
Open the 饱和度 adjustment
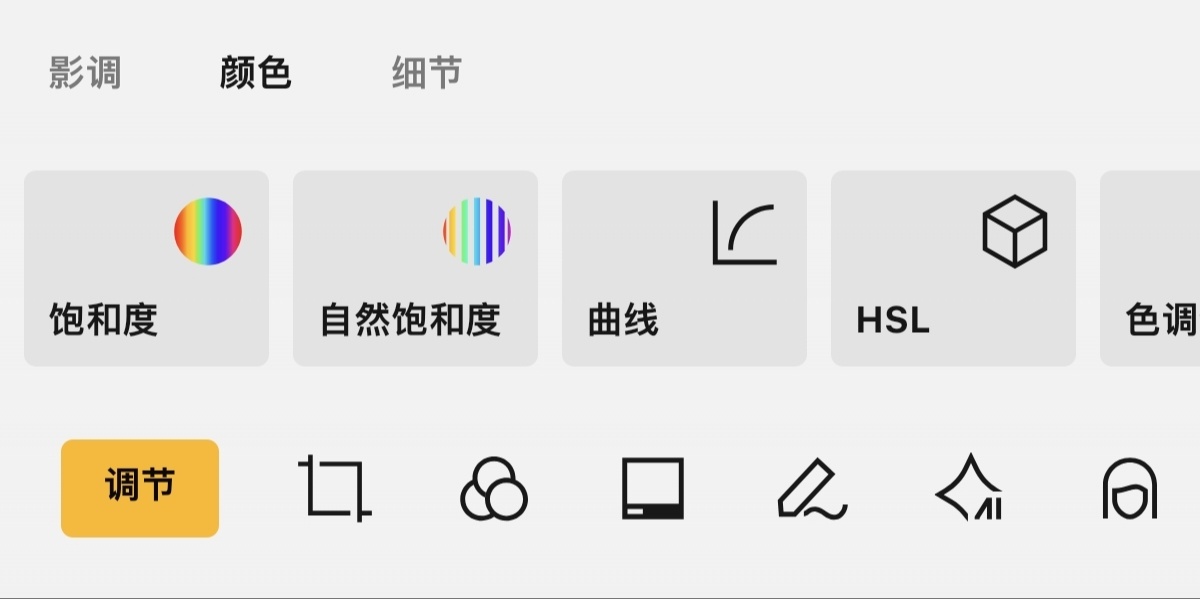pyautogui.click(x=146, y=268)
